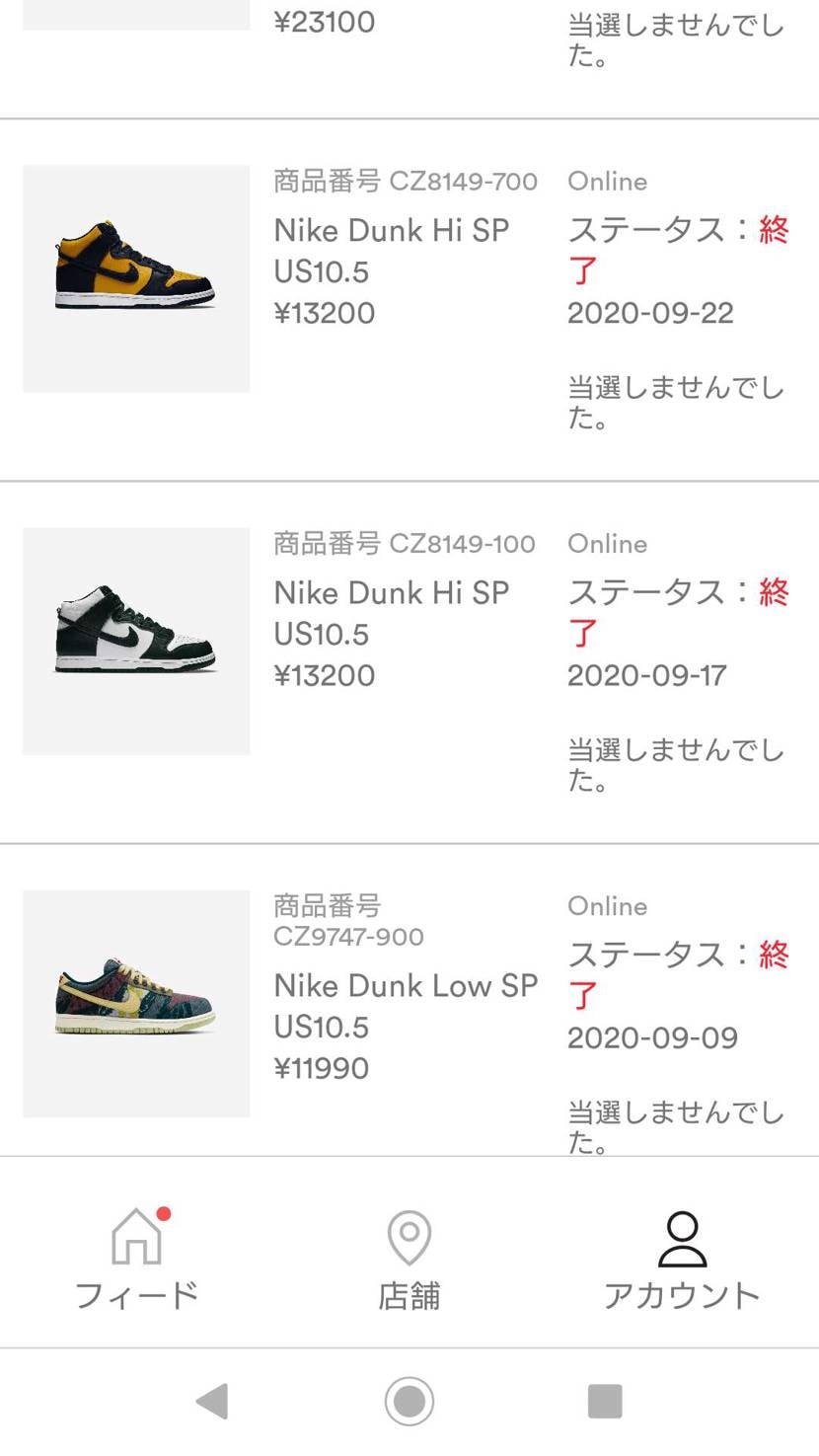This screenshot has width=819, height=1456.
Task: Tap the yellow Nike Dunk Hi thumbnail
Action: [x=135, y=278]
